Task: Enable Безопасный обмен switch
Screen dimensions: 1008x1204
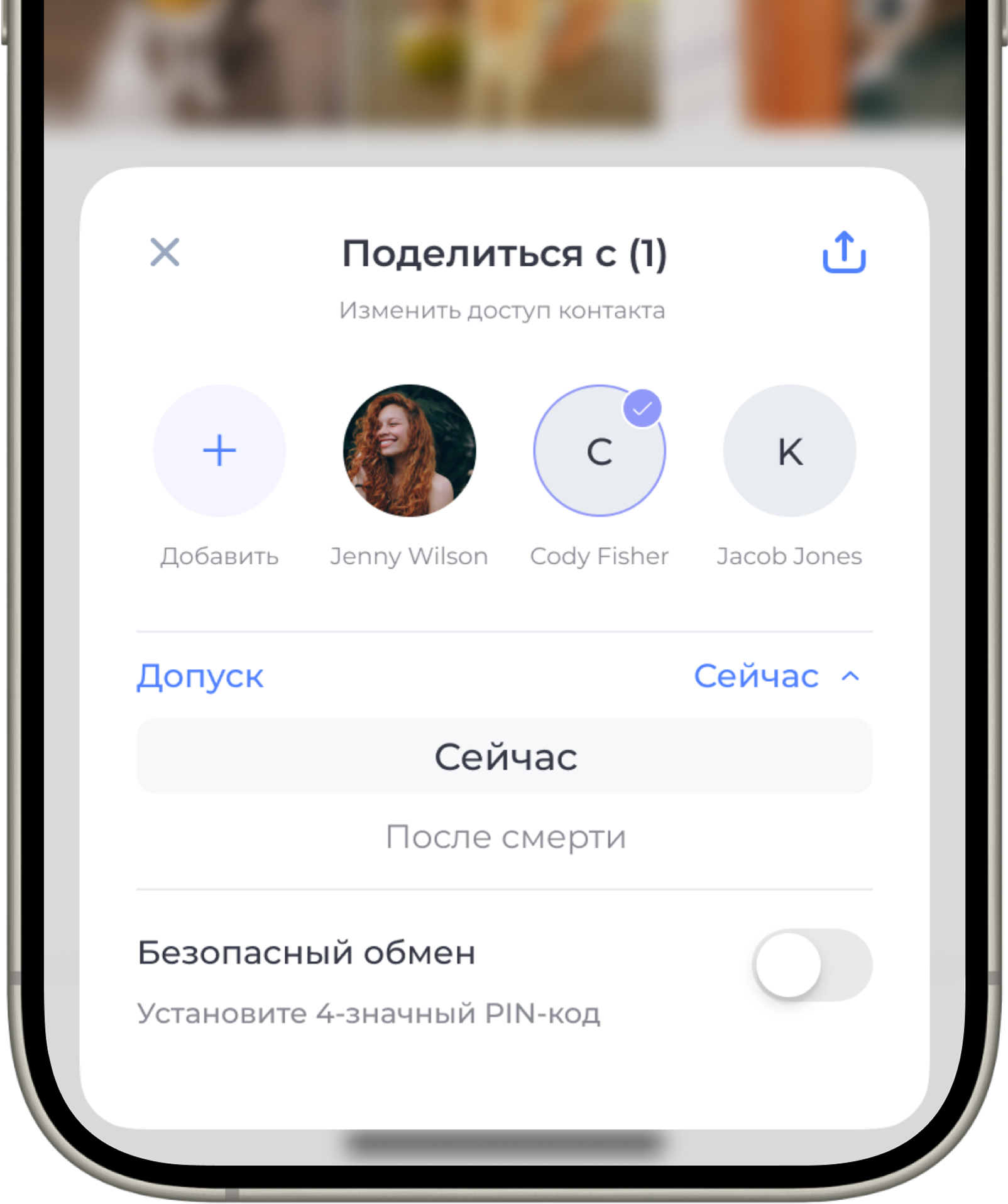Action: [812, 965]
